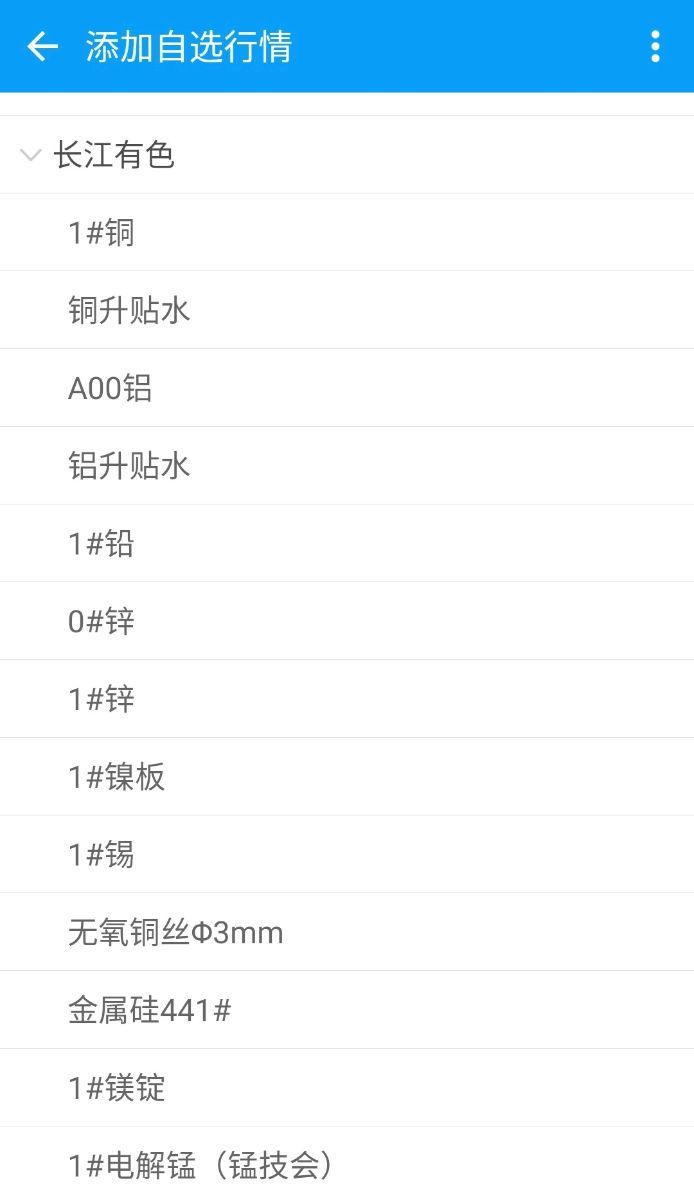Select 铝升贴水 entry
Viewport: 694px width, 1199px height.
tap(347, 466)
